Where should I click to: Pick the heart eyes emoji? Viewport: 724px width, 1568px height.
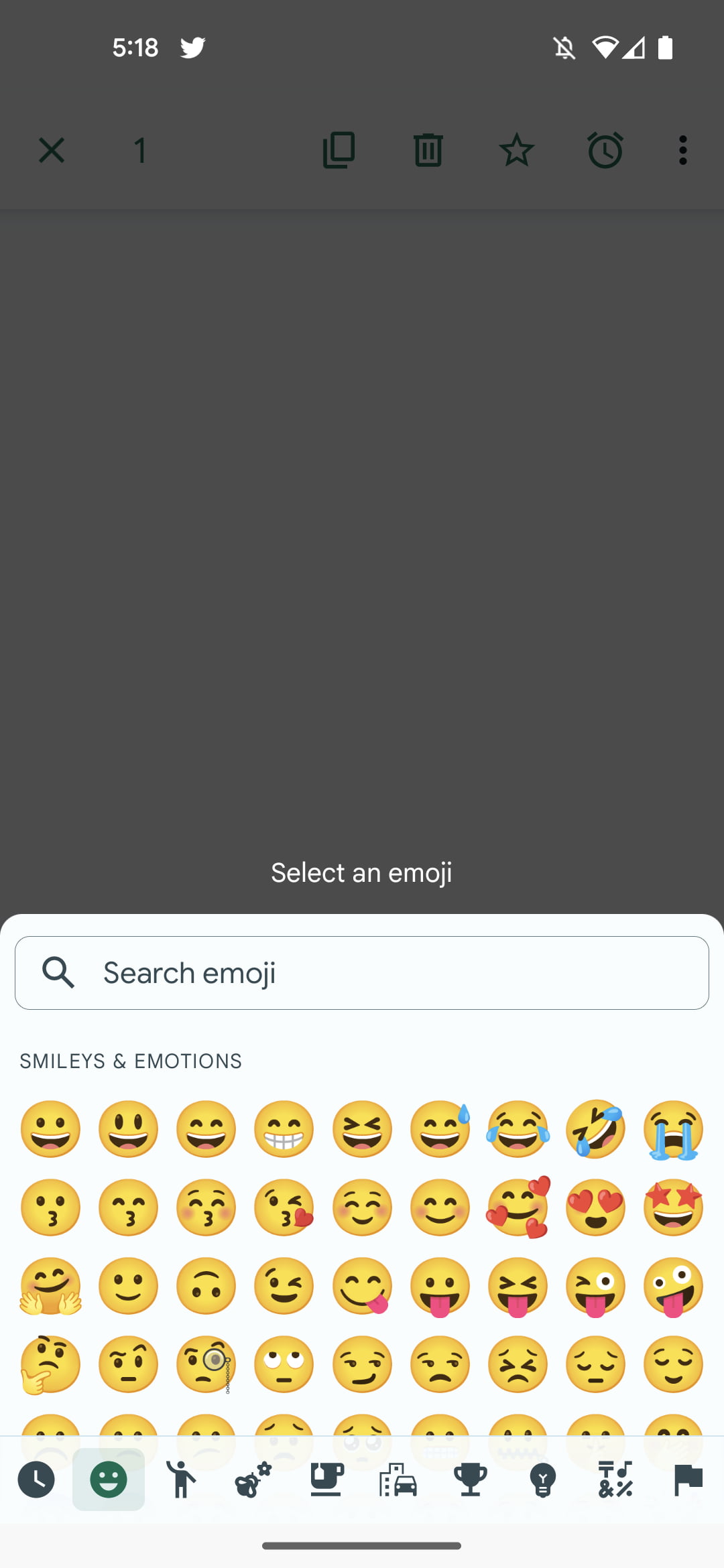point(596,1207)
